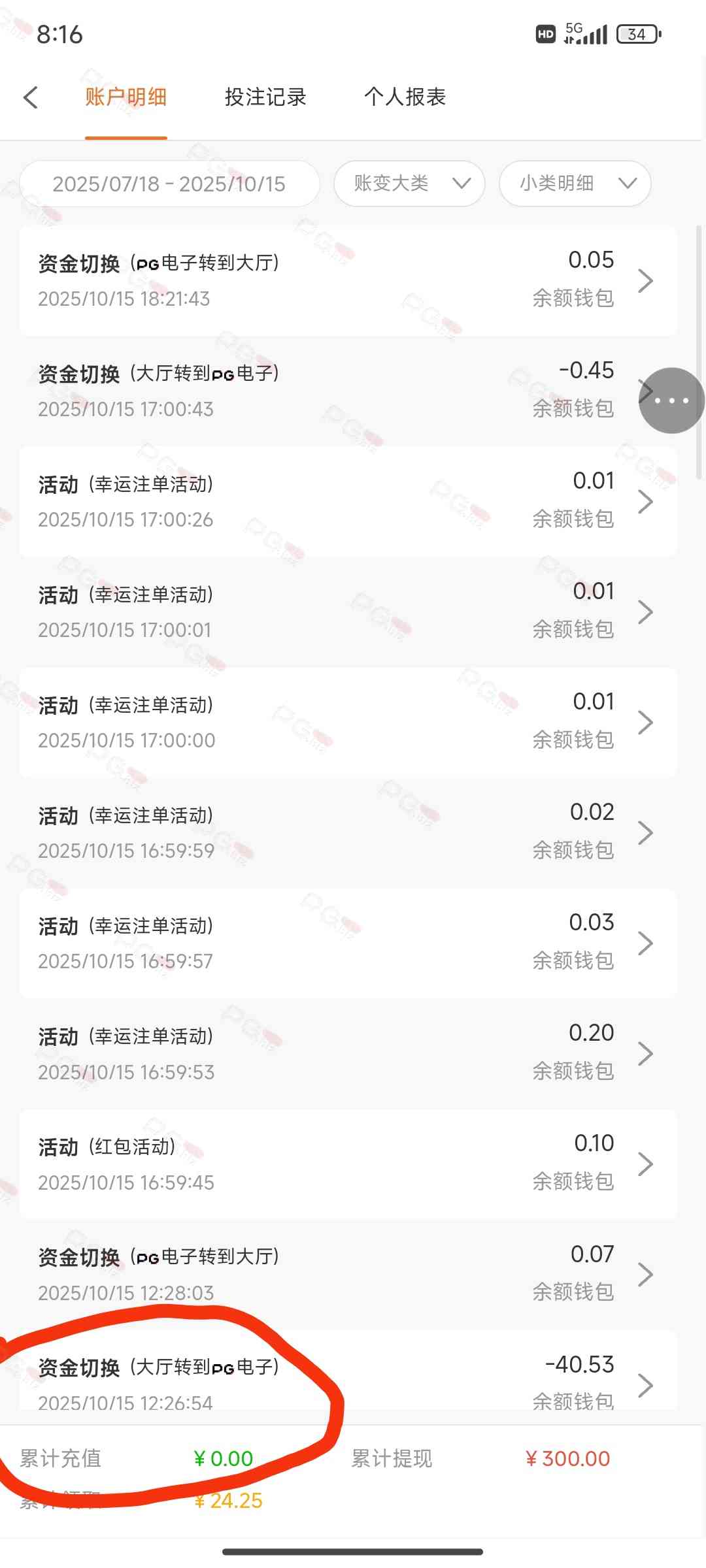The width and height of the screenshot is (706, 1568).
Task: Open the 幸运注单活动 record at 17:00:00
Action: 348,723
